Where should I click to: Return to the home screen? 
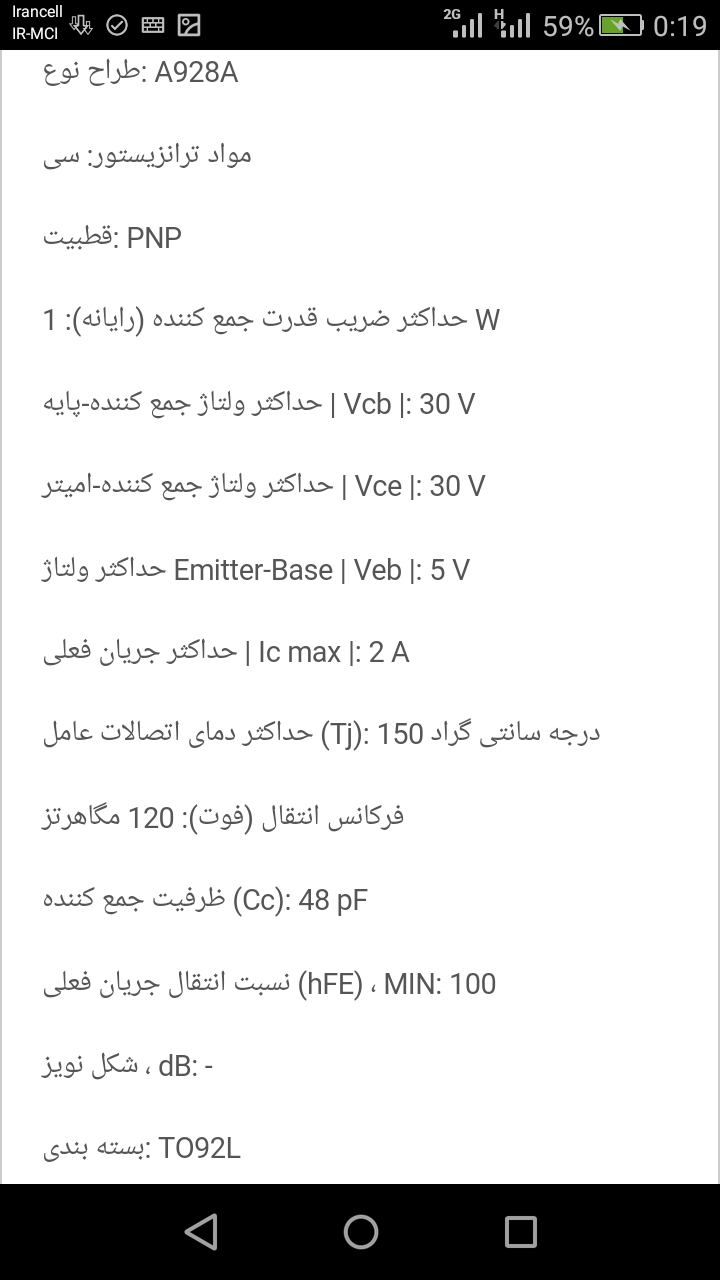point(360,1231)
